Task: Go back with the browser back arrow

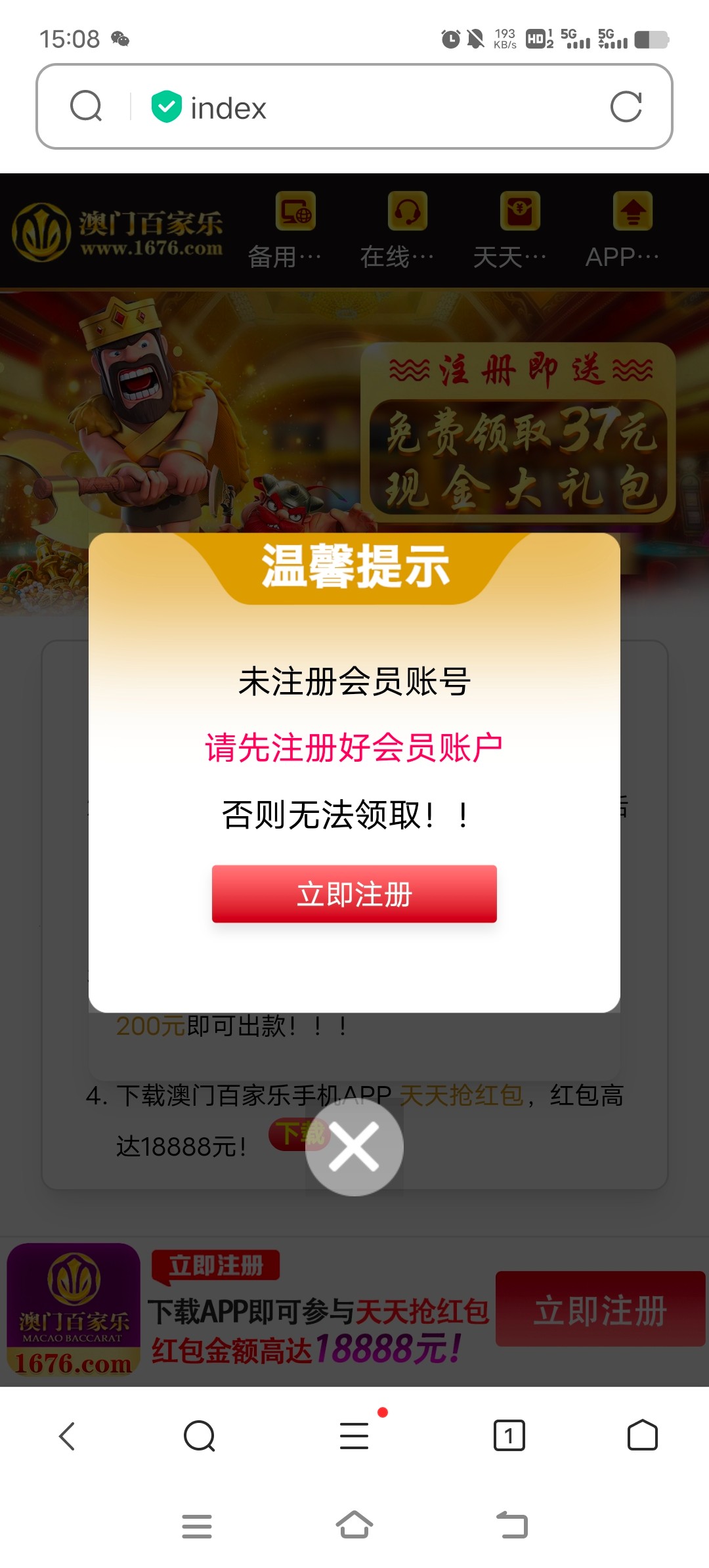Action: click(68, 1436)
